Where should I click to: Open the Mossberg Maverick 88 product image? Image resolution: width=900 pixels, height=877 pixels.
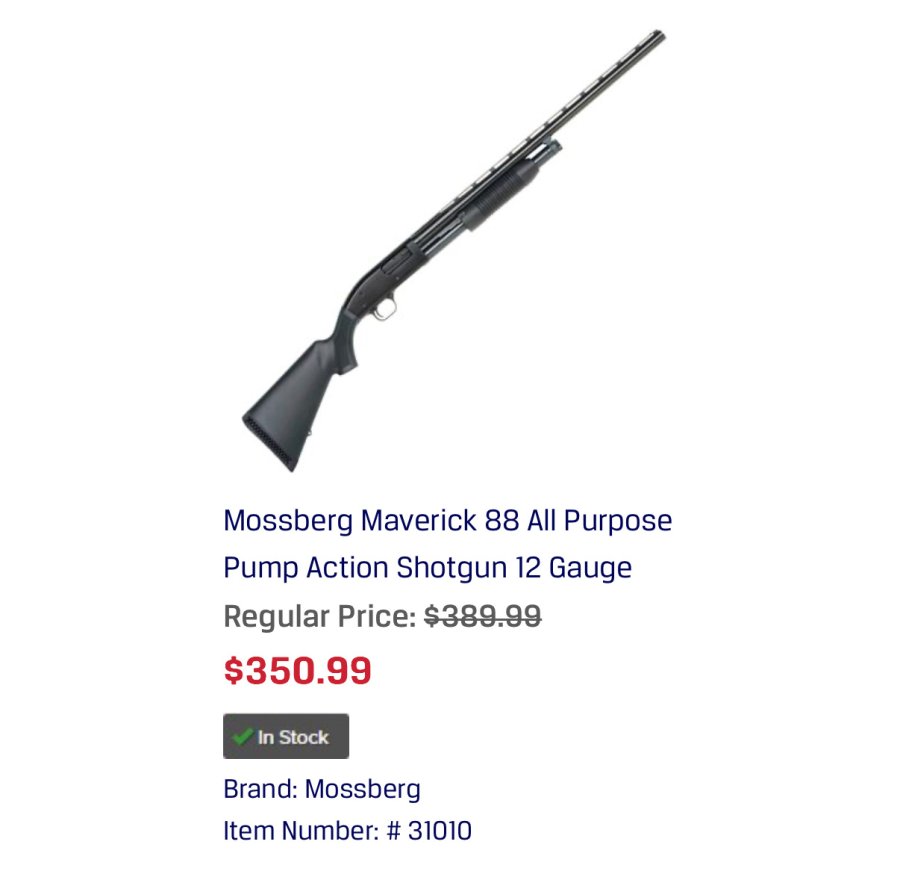[452, 250]
